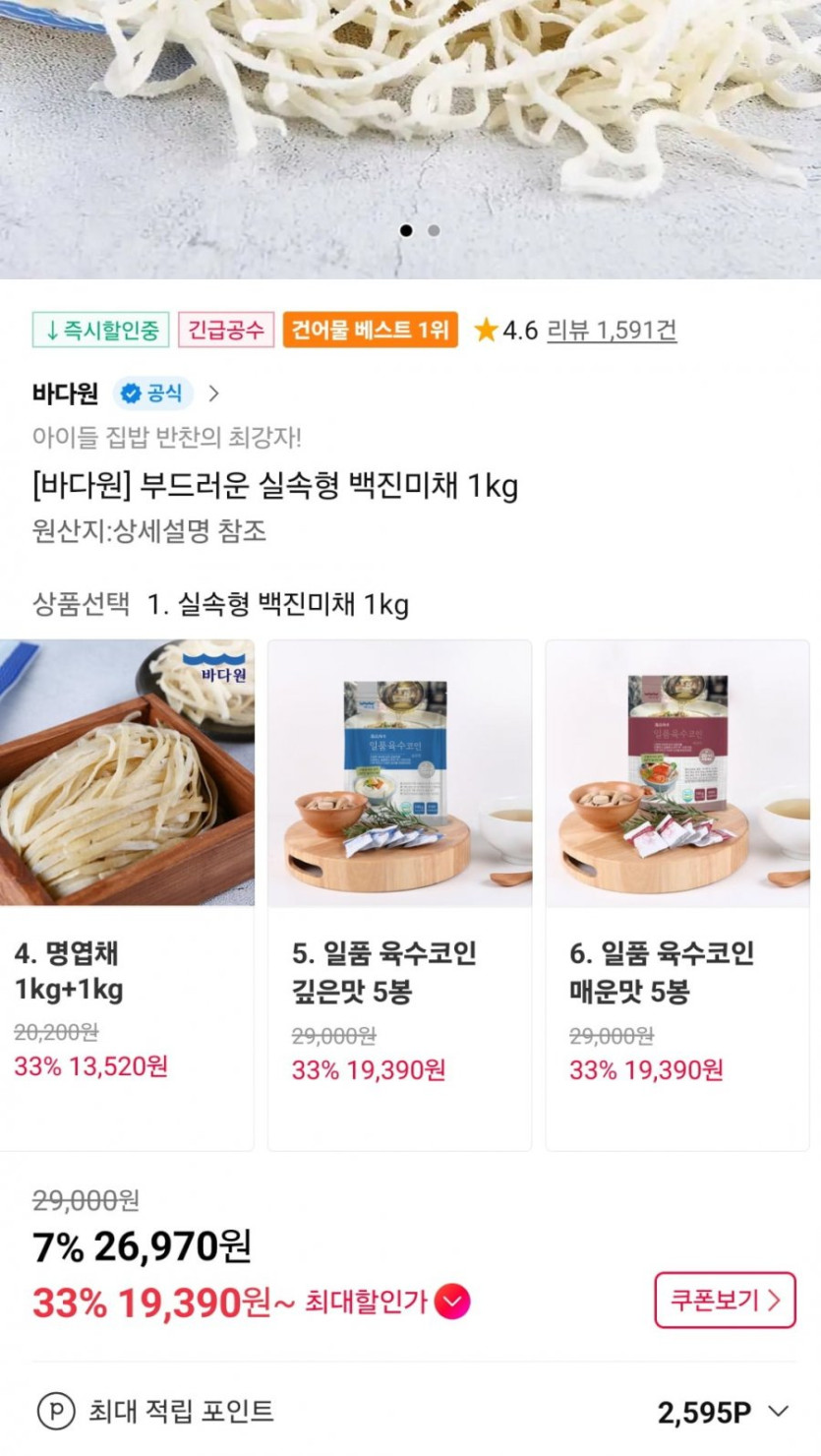
Task: Tap the 쿠폰보기 button
Action: pyautogui.click(x=725, y=1301)
